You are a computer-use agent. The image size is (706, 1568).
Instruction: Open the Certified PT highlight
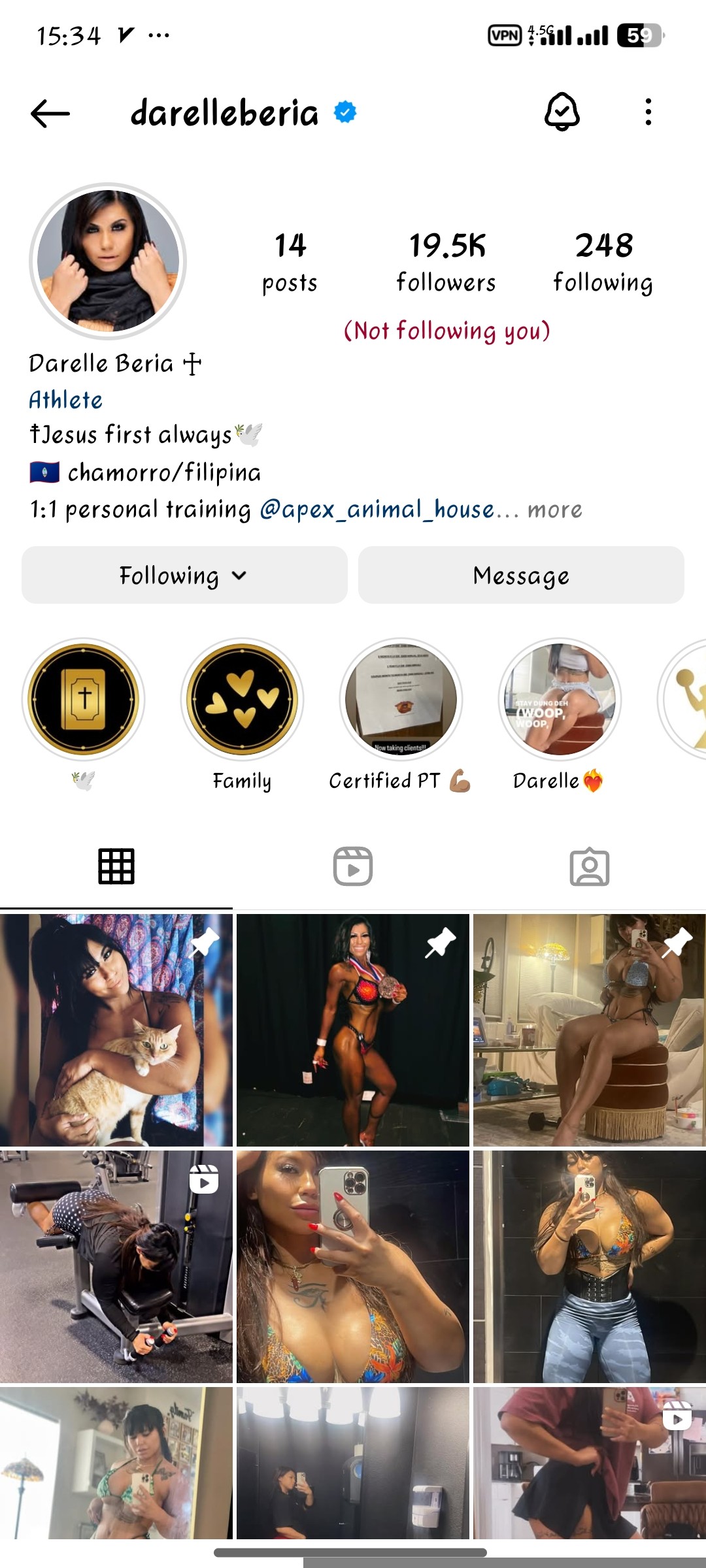(401, 699)
